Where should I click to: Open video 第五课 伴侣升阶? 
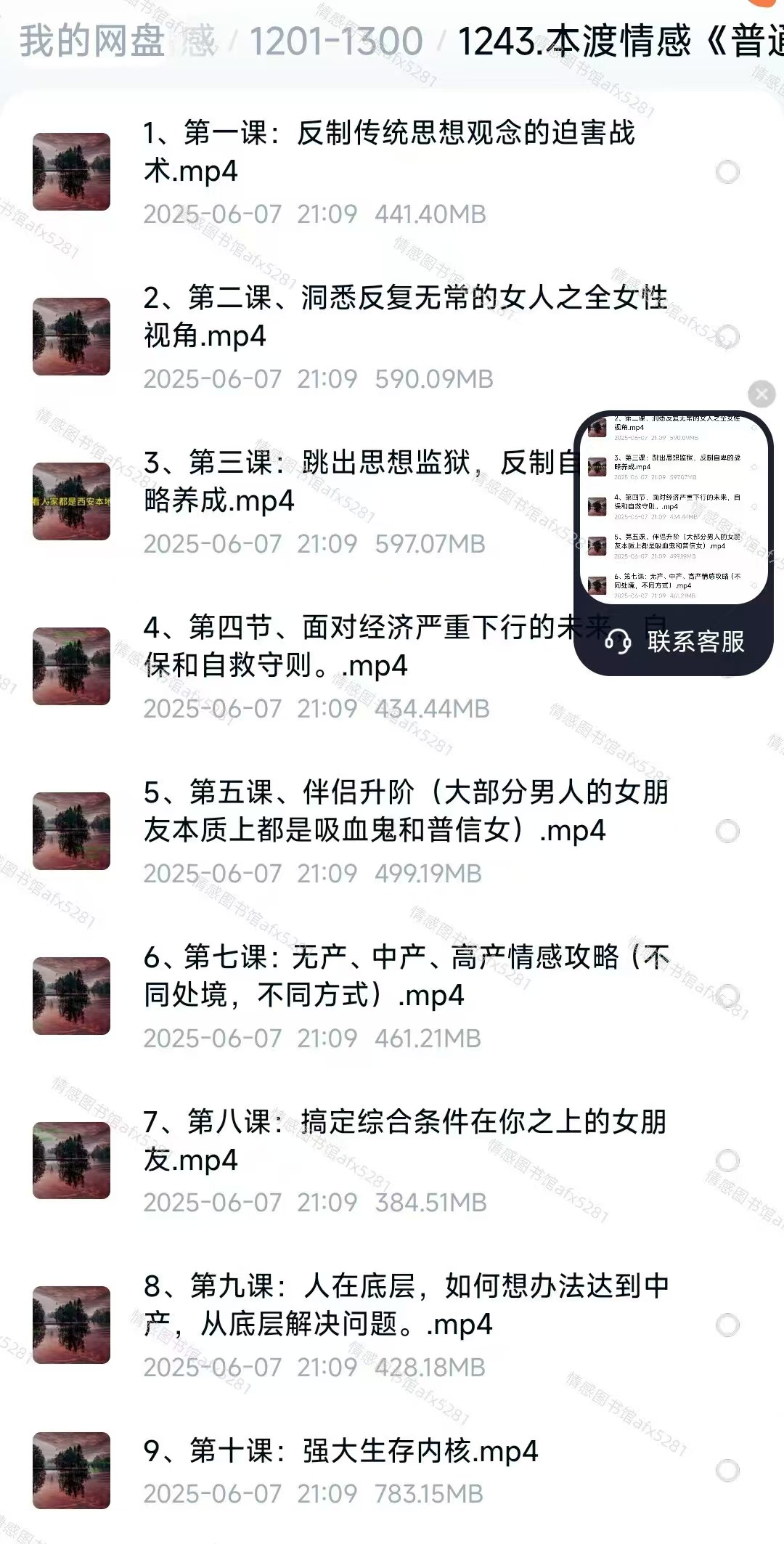(x=405, y=811)
